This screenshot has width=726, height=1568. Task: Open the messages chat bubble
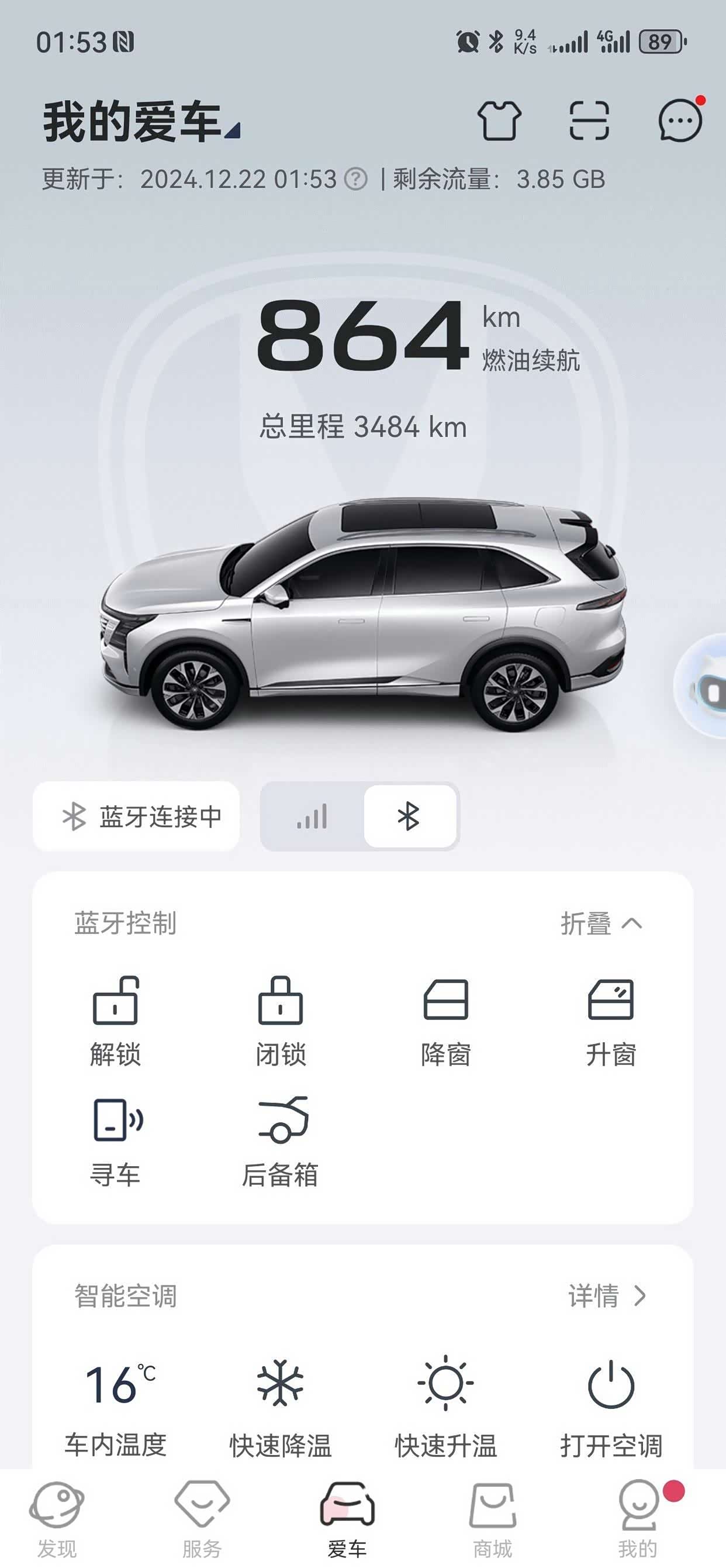click(680, 120)
